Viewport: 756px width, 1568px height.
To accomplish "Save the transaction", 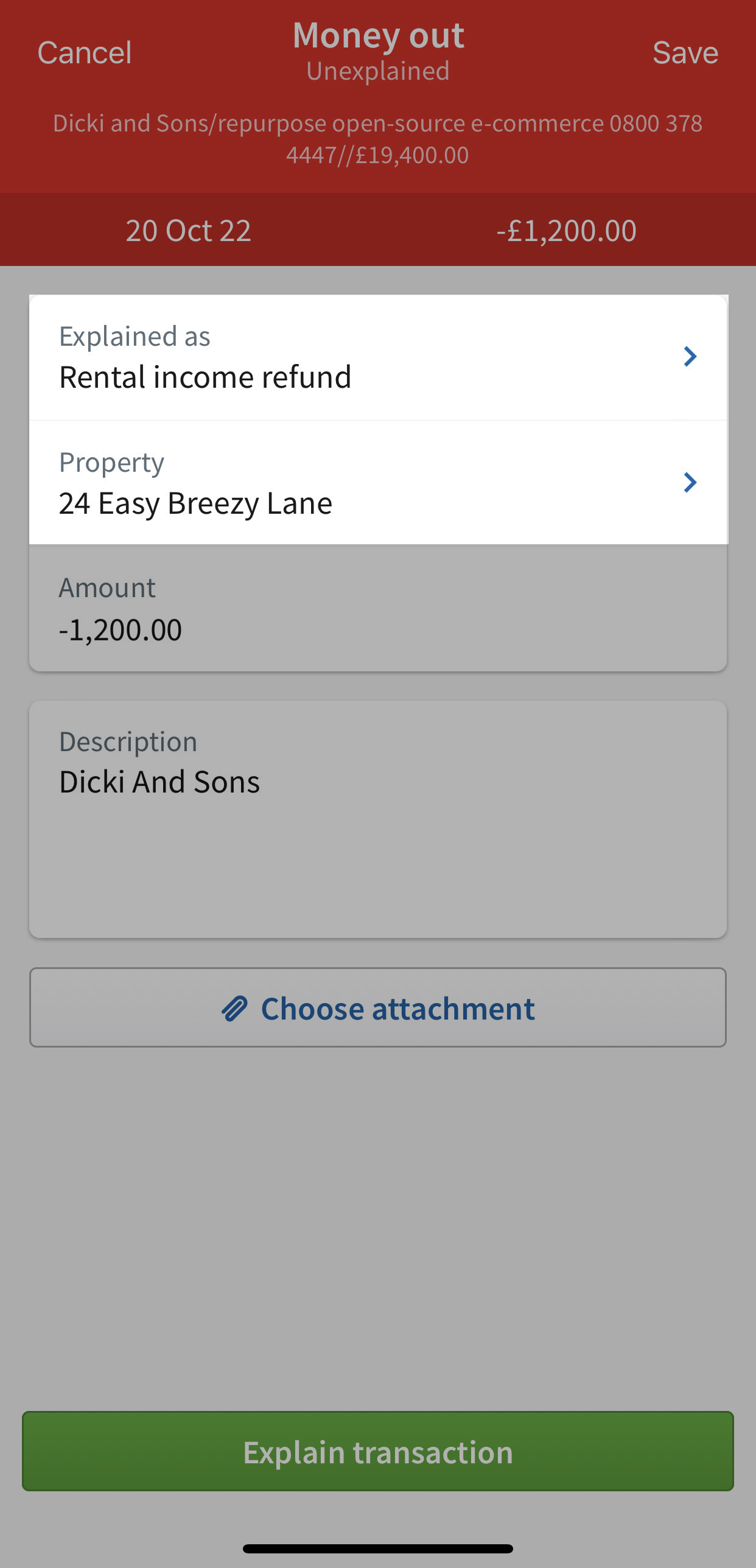I will 685,53.
